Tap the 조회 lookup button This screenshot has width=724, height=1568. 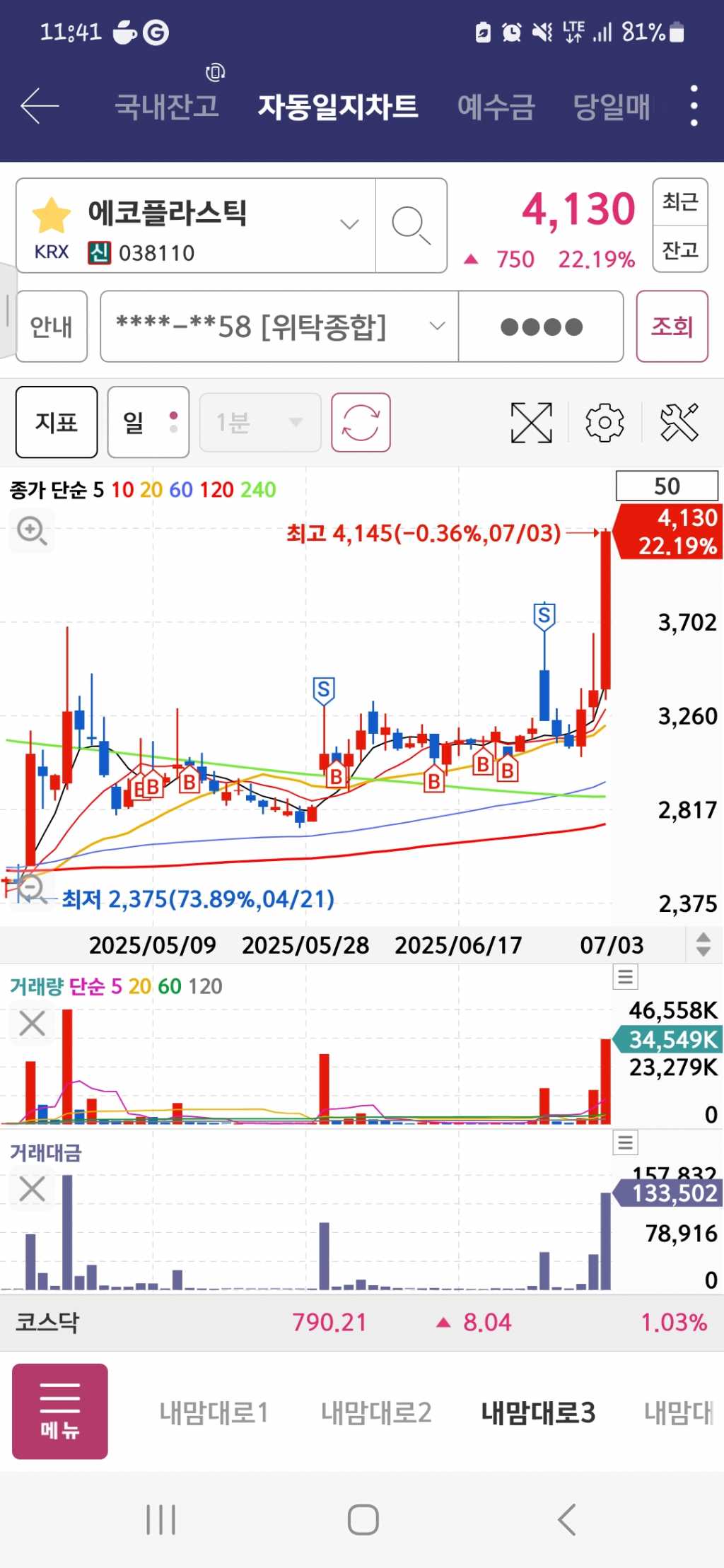[x=672, y=327]
